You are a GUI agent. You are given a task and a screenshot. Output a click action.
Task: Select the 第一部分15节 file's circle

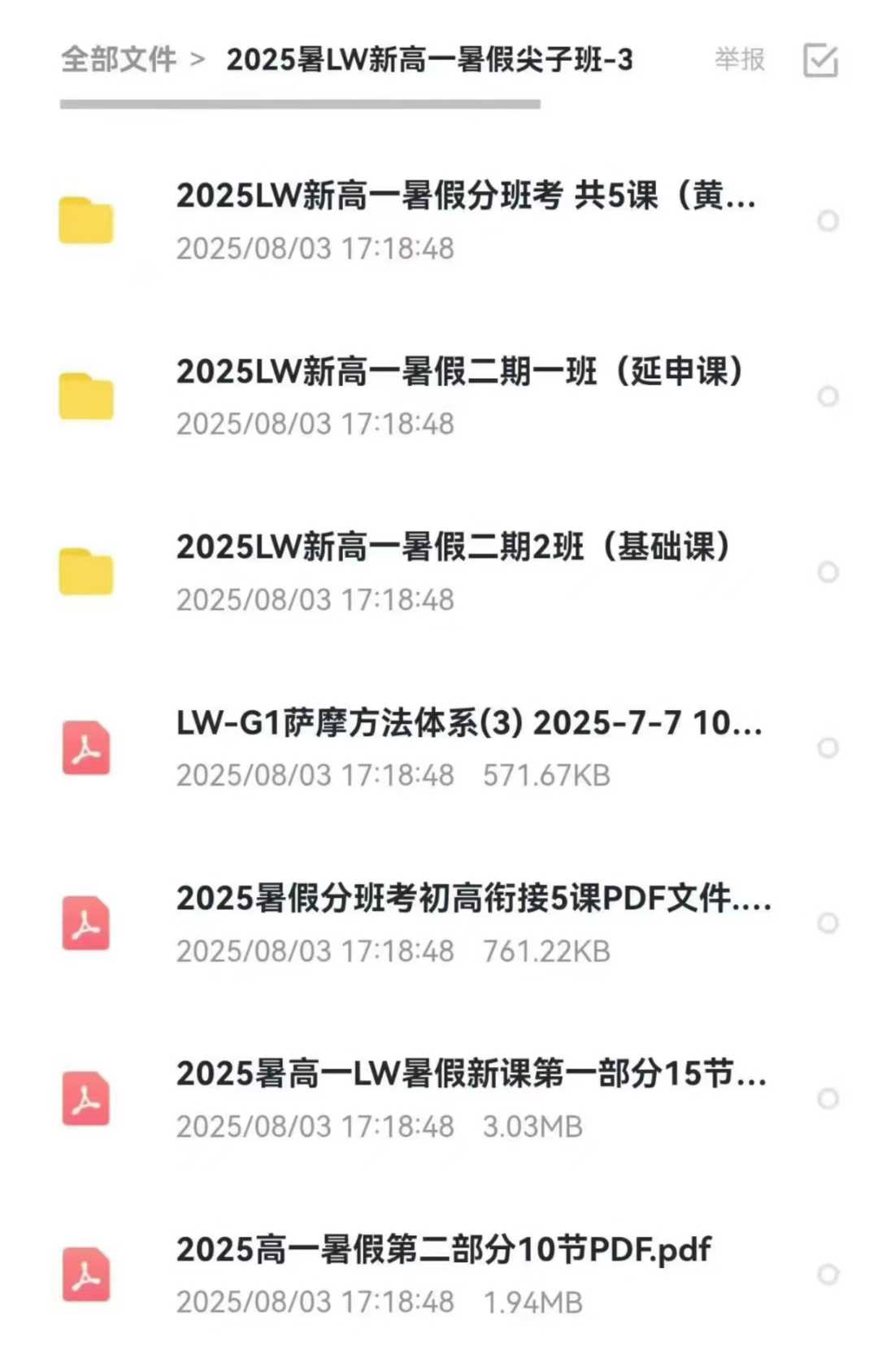[x=828, y=1099]
